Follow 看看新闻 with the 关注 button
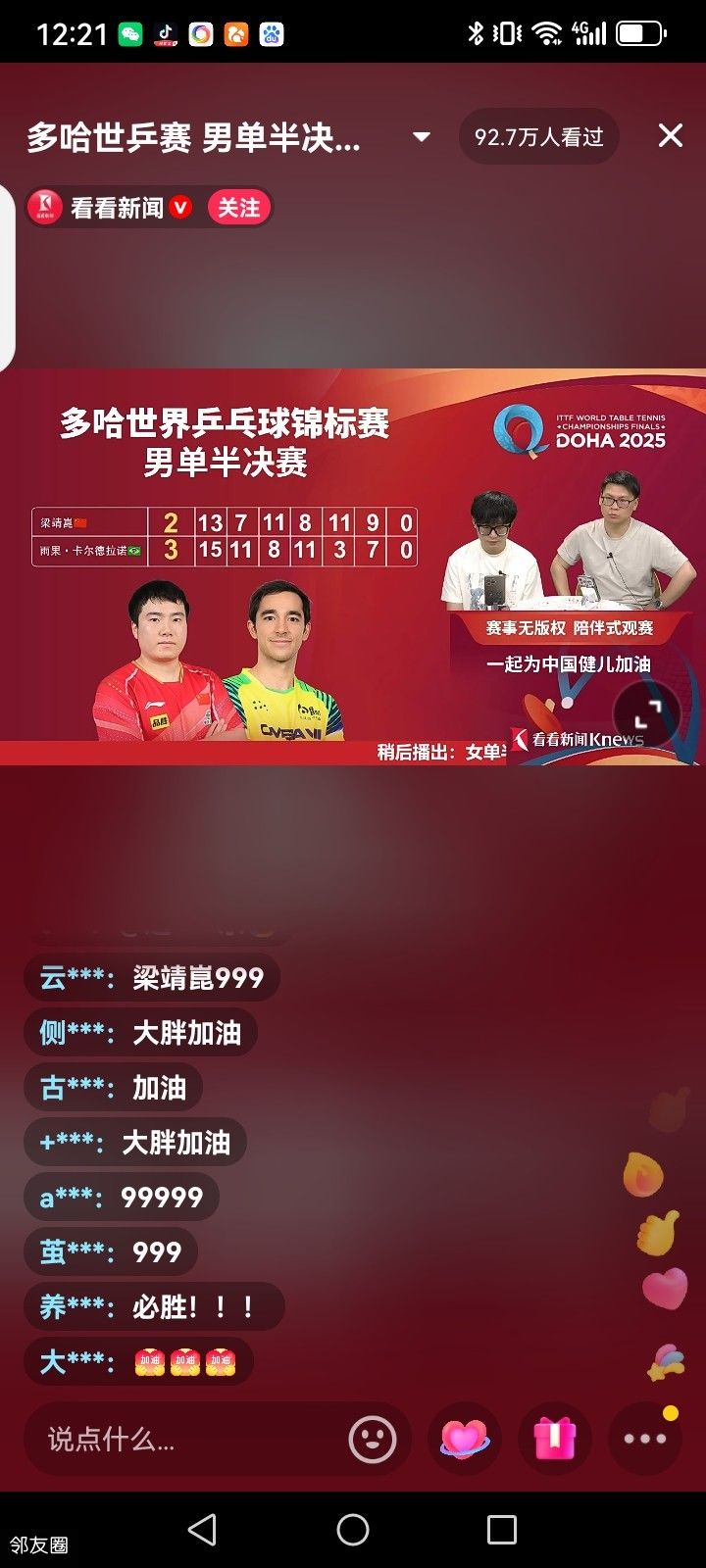Viewport: 706px width, 1568px height. tap(238, 208)
